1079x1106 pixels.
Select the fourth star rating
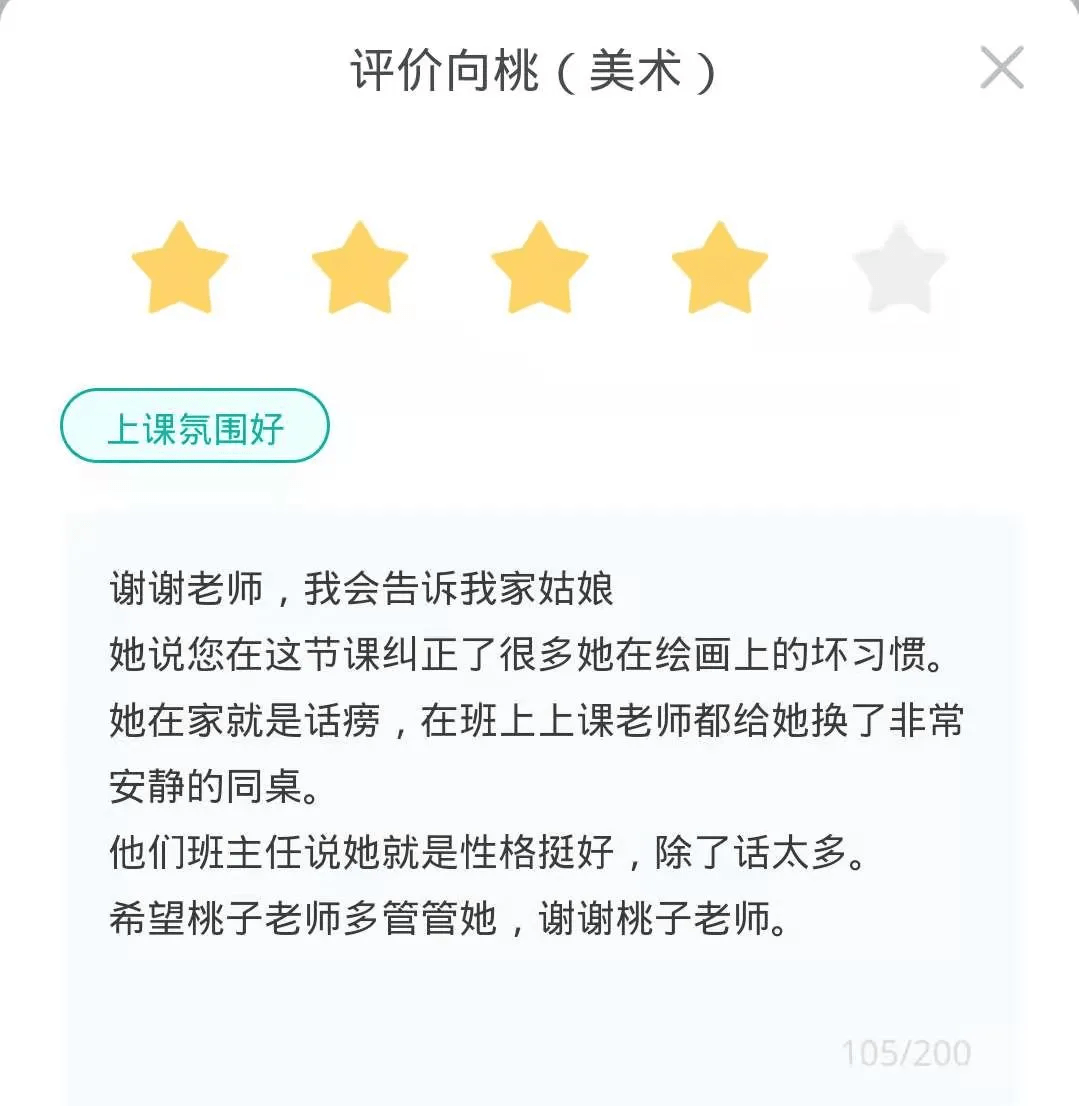[719, 268]
